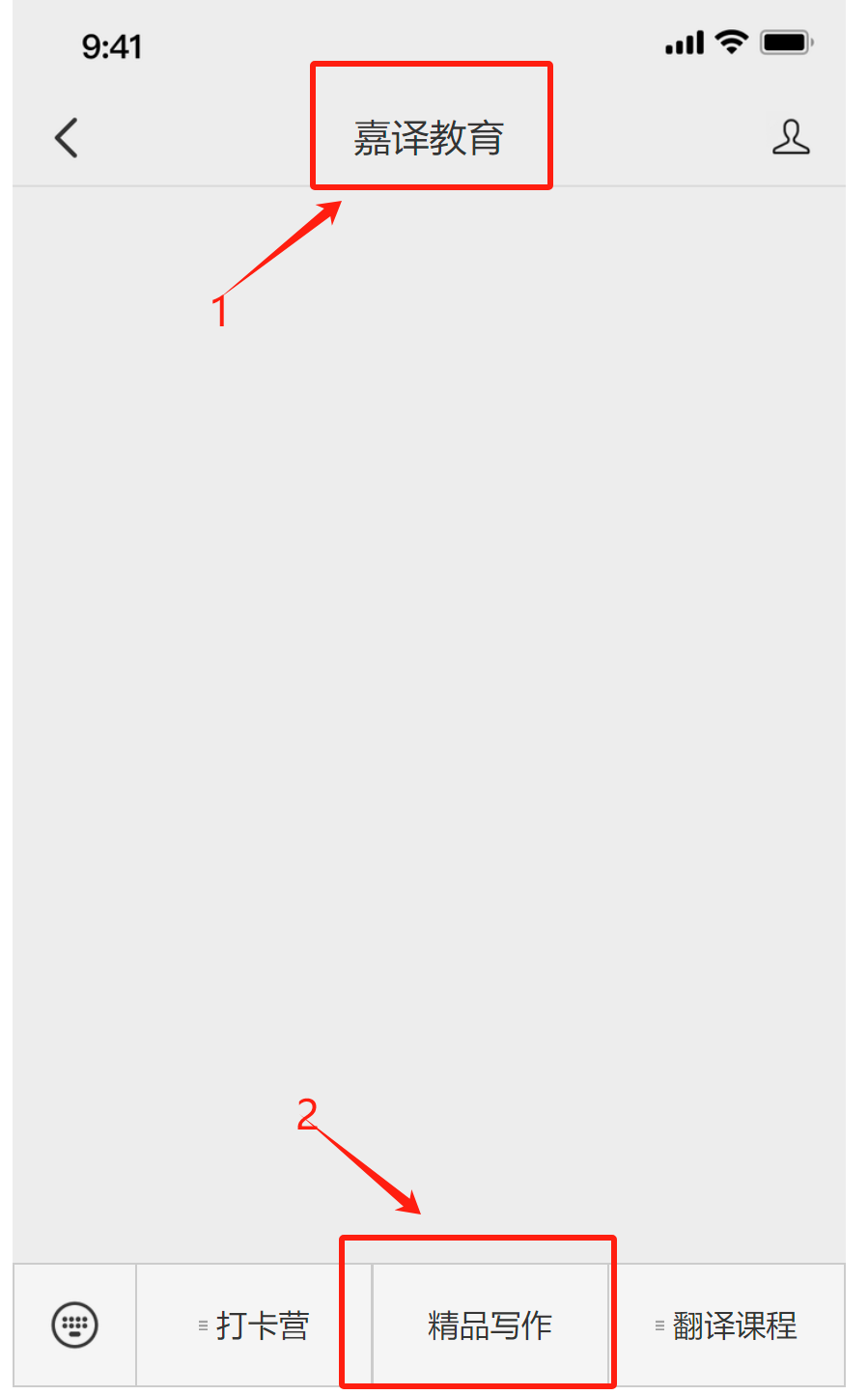Open the 打卡营 menu
The image size is (868, 1395).
(x=253, y=1325)
